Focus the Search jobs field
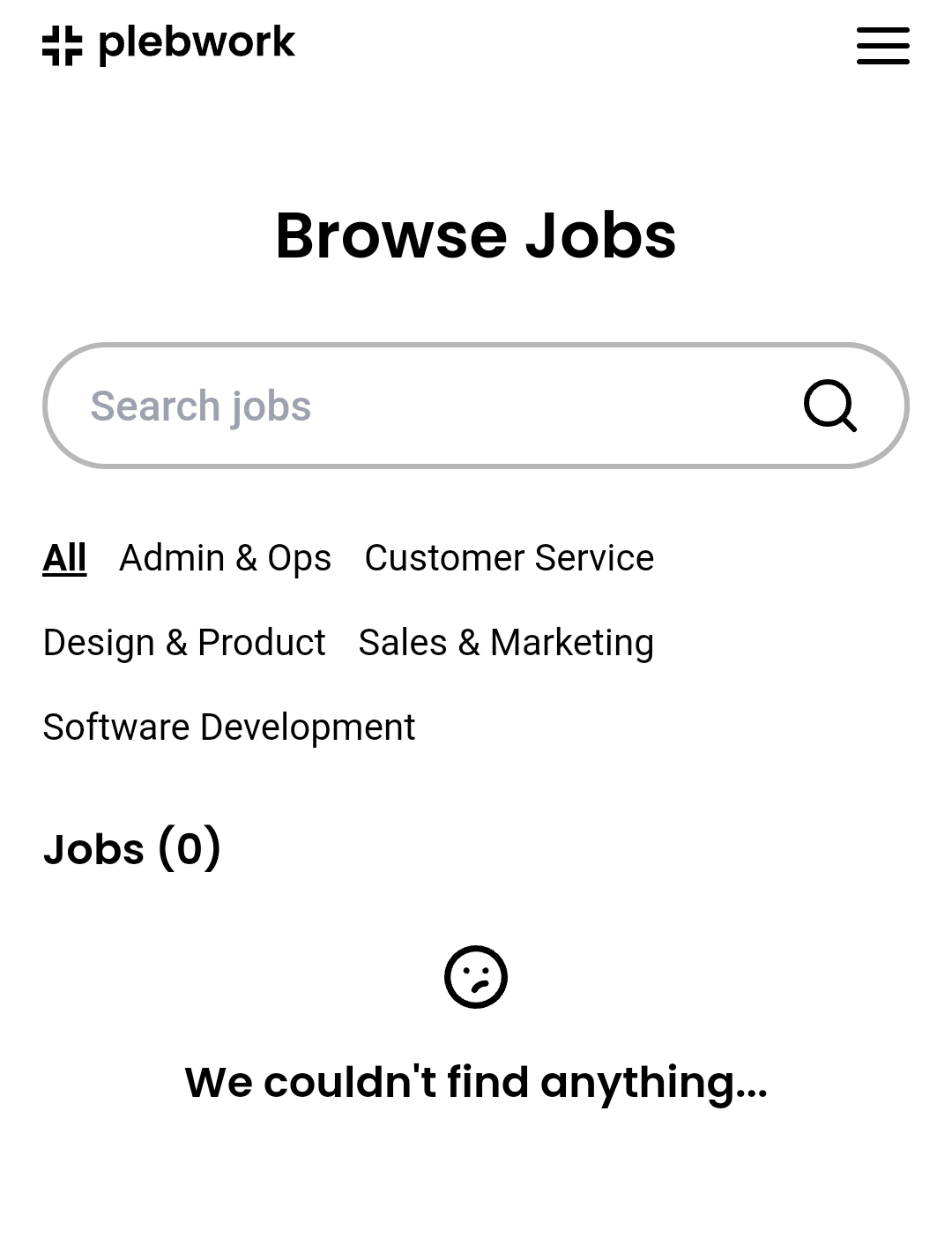The image size is (952, 1253). pyautogui.click(x=423, y=406)
